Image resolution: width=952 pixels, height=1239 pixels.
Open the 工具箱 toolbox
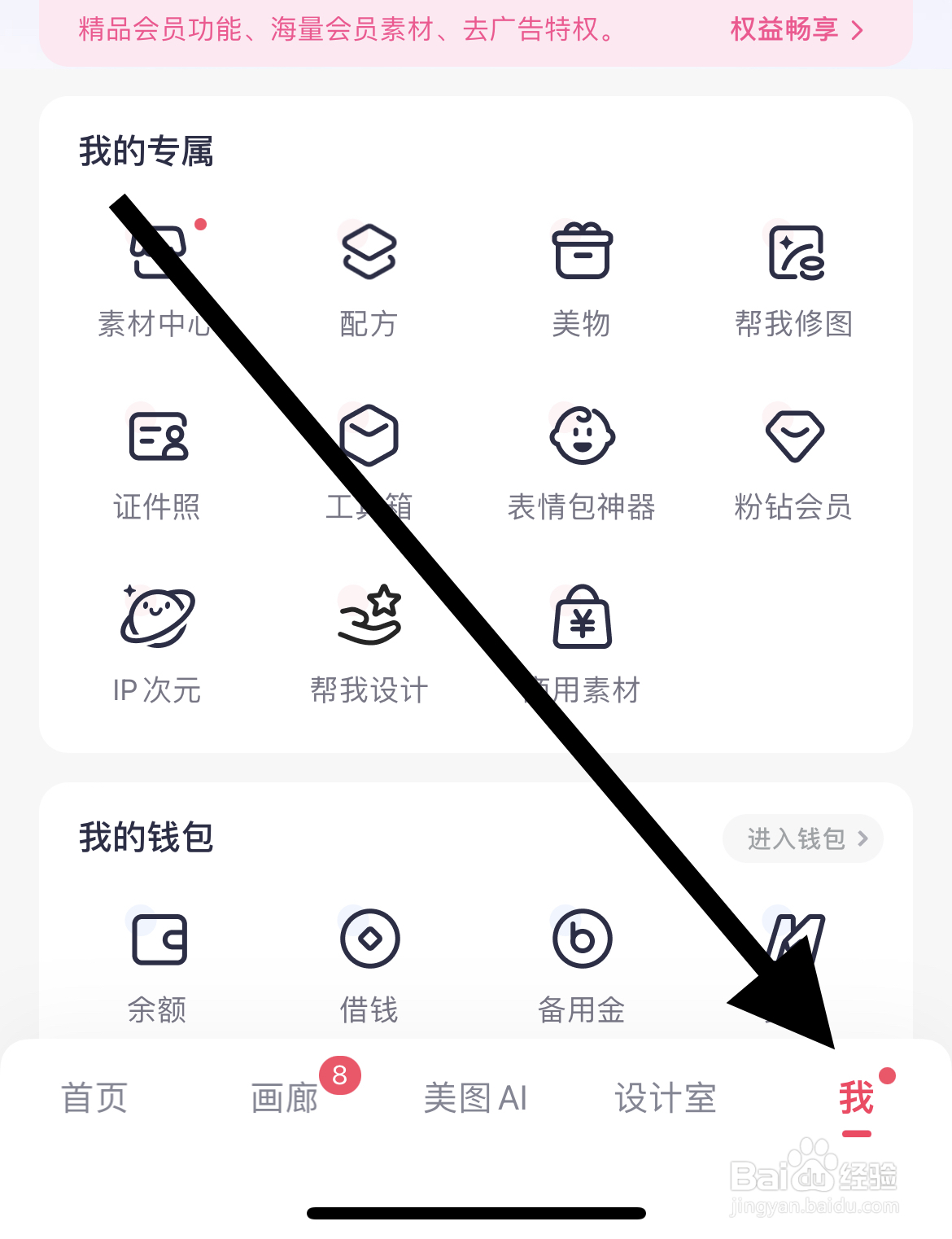(x=369, y=460)
